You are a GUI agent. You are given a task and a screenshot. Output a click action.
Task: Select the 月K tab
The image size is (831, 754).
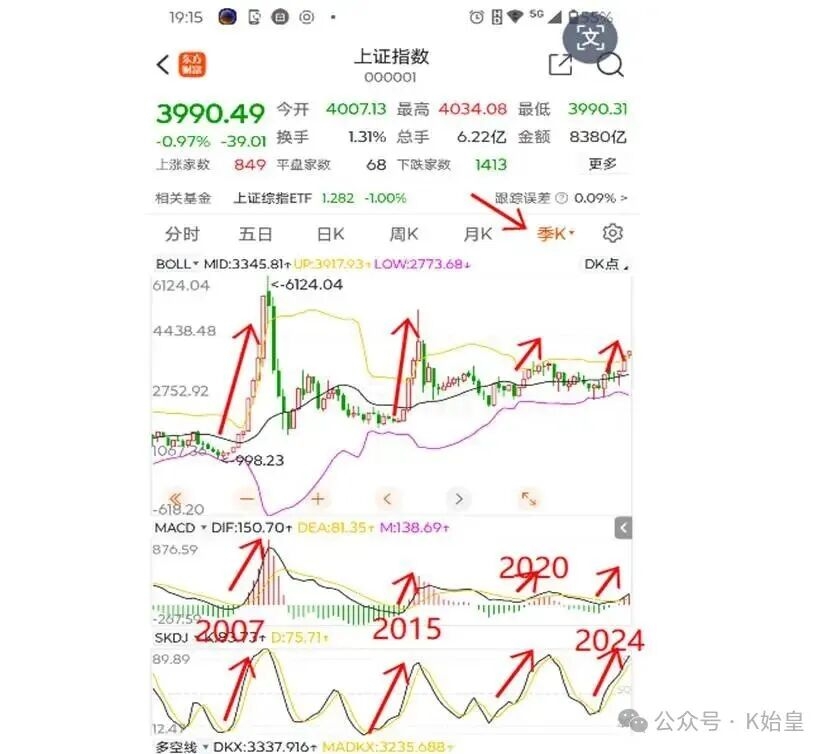(477, 234)
